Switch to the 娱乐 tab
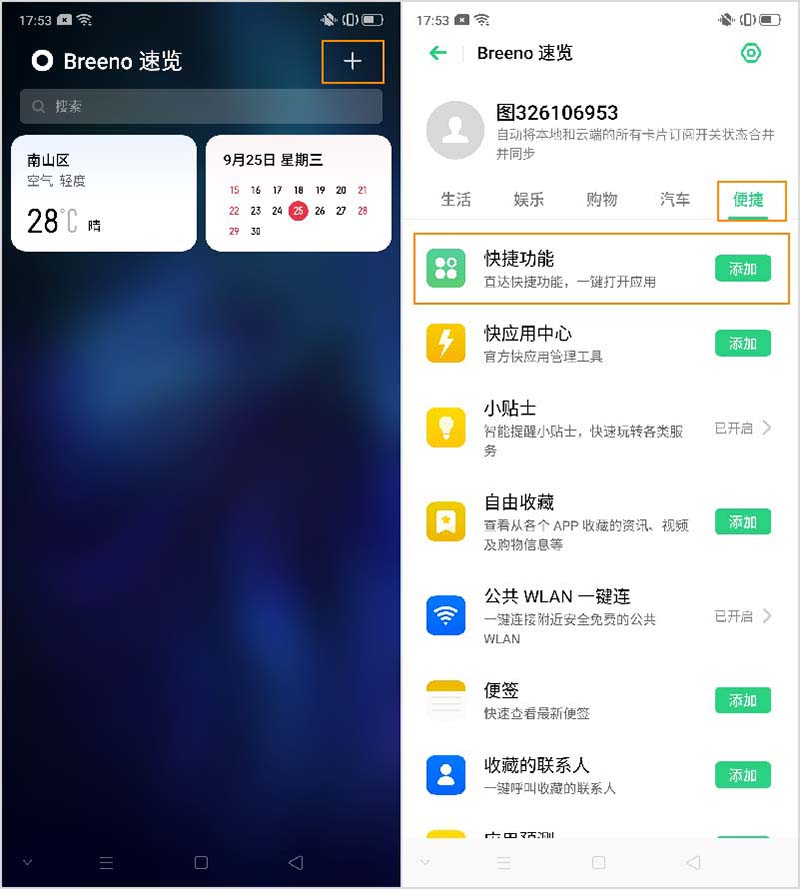 pos(529,199)
